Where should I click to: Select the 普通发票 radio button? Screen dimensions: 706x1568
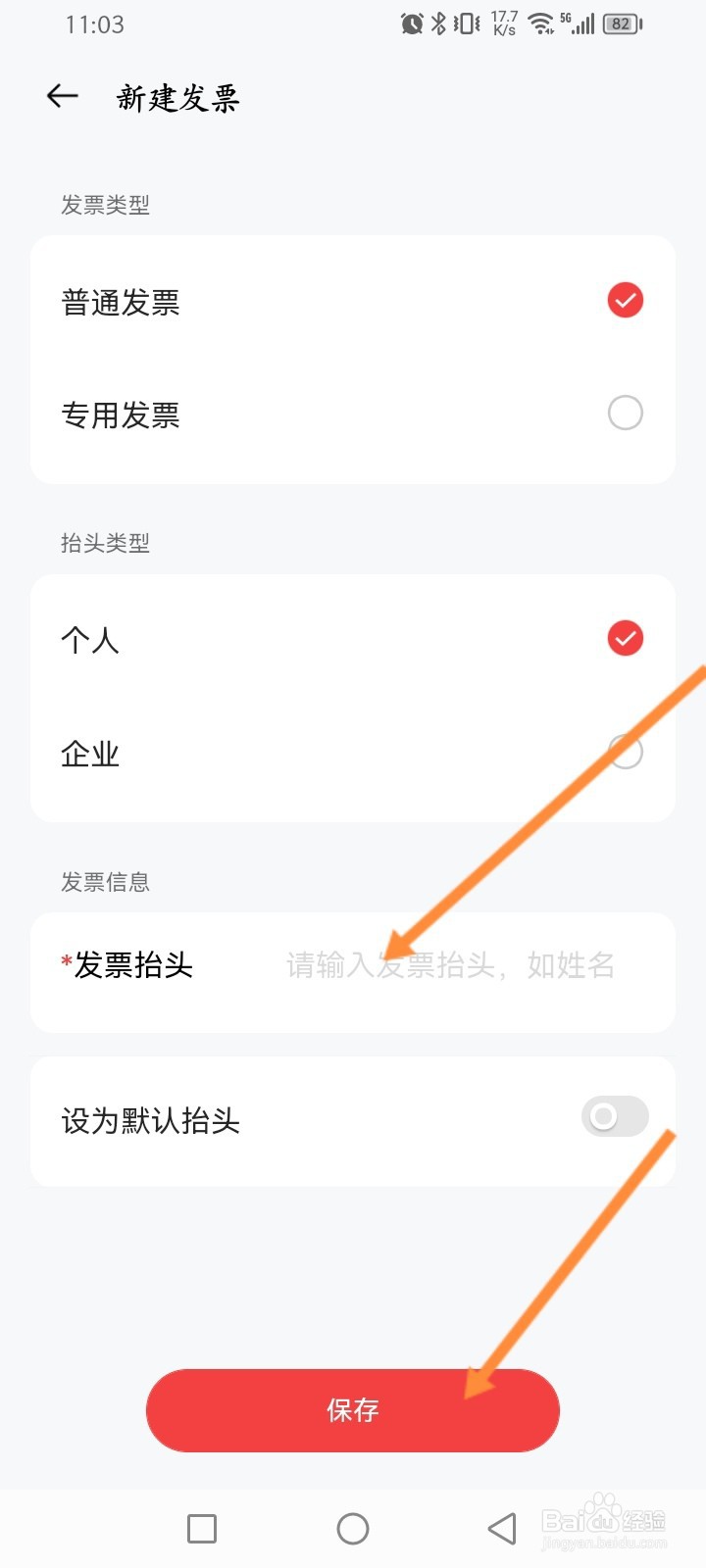625,301
